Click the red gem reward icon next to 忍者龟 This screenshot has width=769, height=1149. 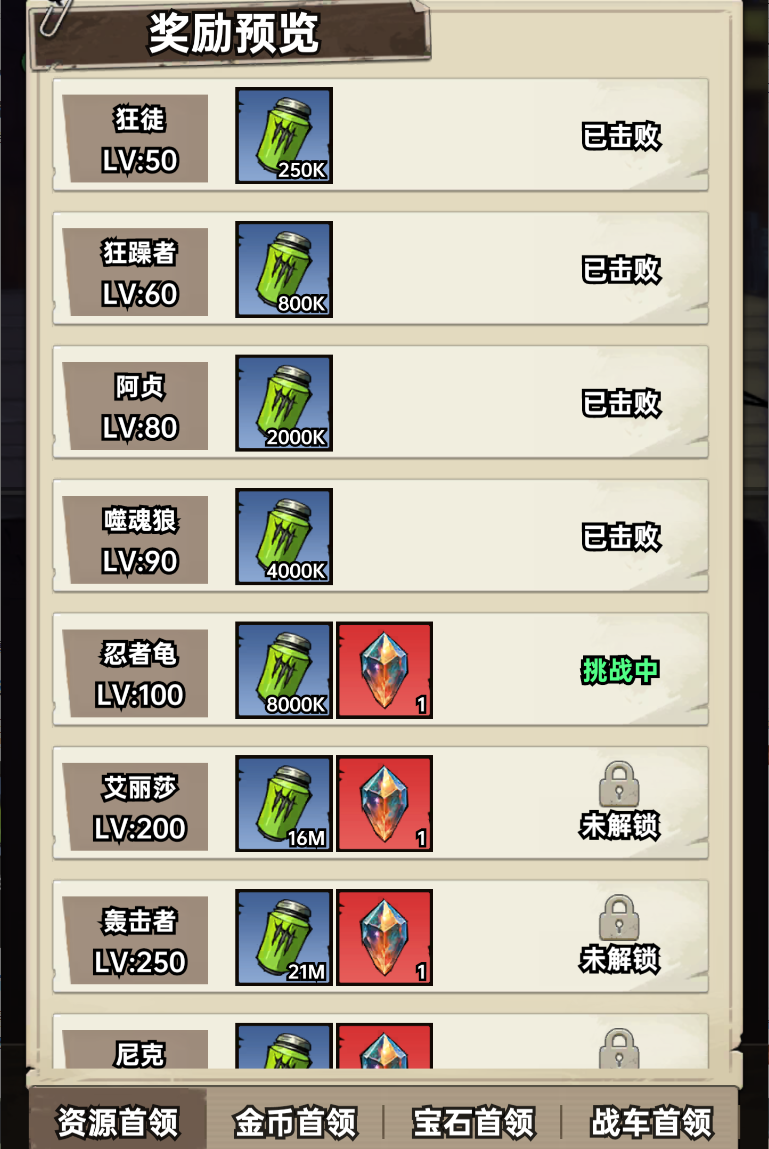tap(384, 671)
